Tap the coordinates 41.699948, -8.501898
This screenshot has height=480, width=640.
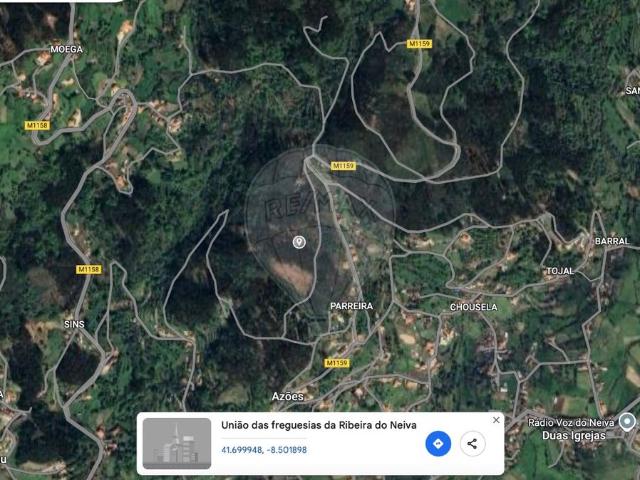[264, 450]
